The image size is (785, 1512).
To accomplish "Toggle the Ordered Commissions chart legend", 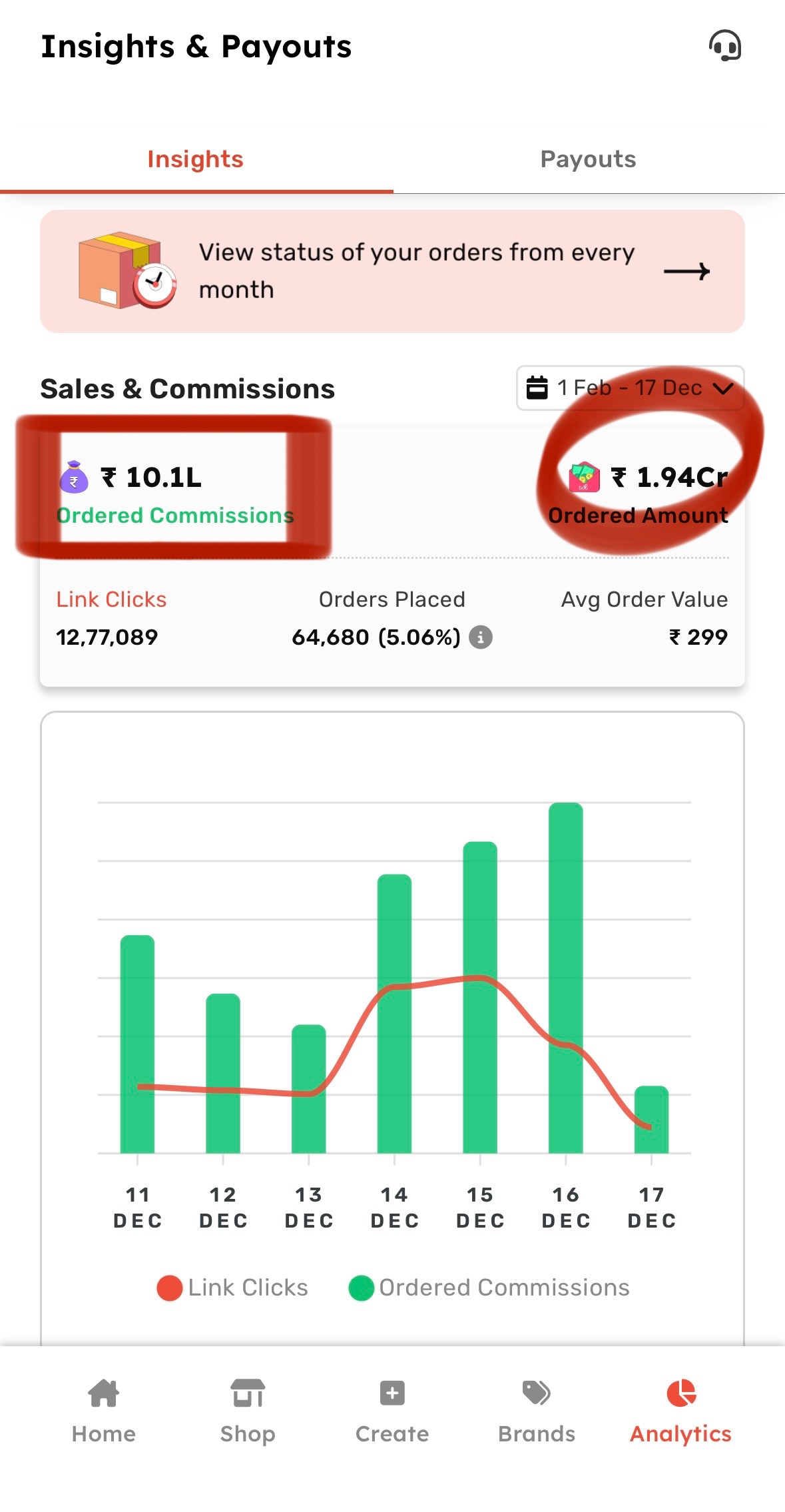I will [x=489, y=1288].
